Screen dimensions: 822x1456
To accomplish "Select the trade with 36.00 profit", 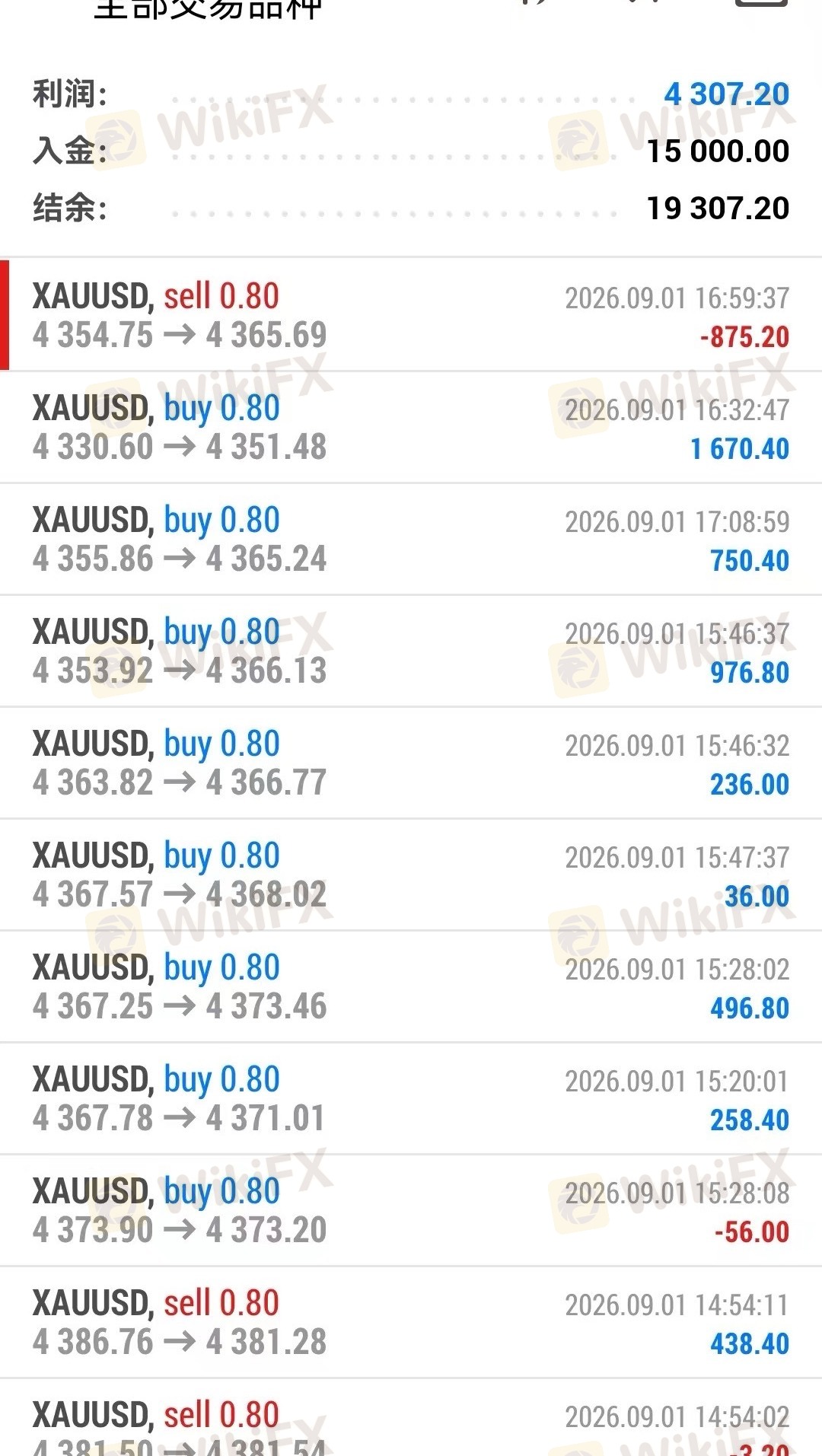I will pos(411,875).
